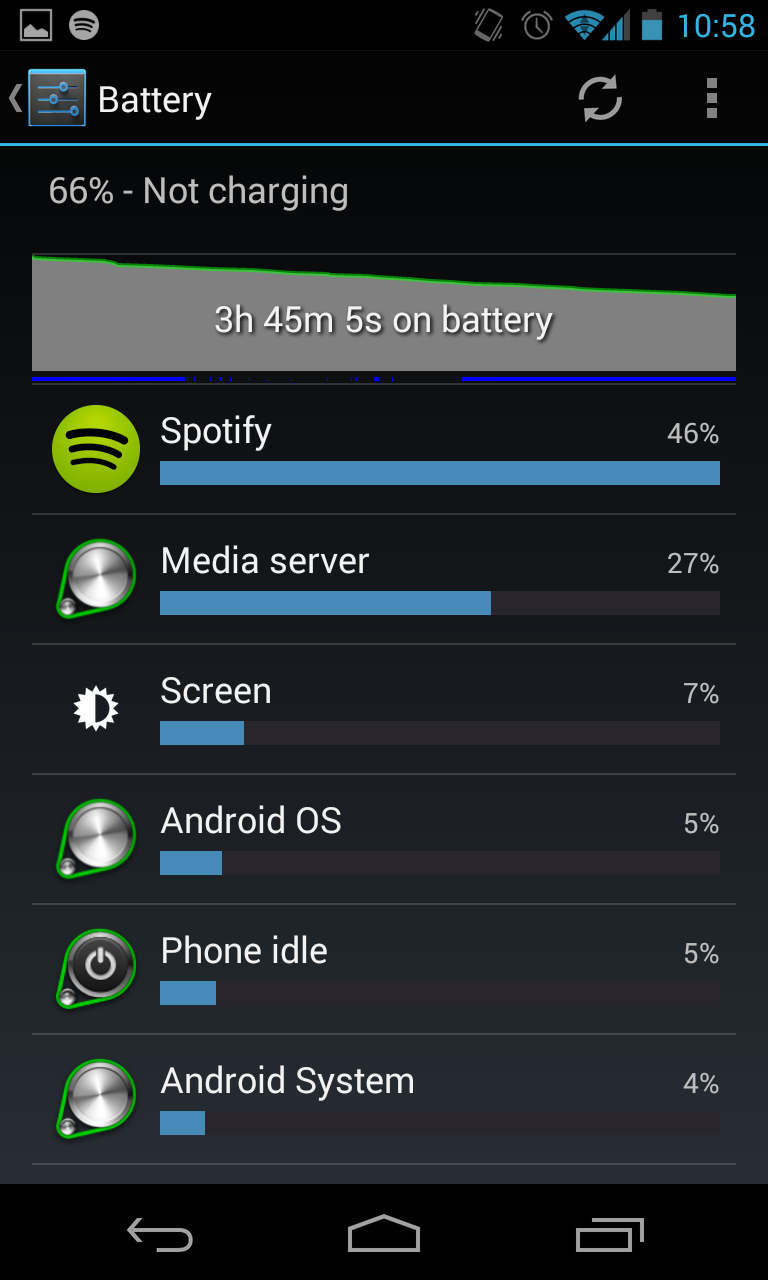Open the overflow menu
The image size is (768, 1280).
[x=712, y=99]
